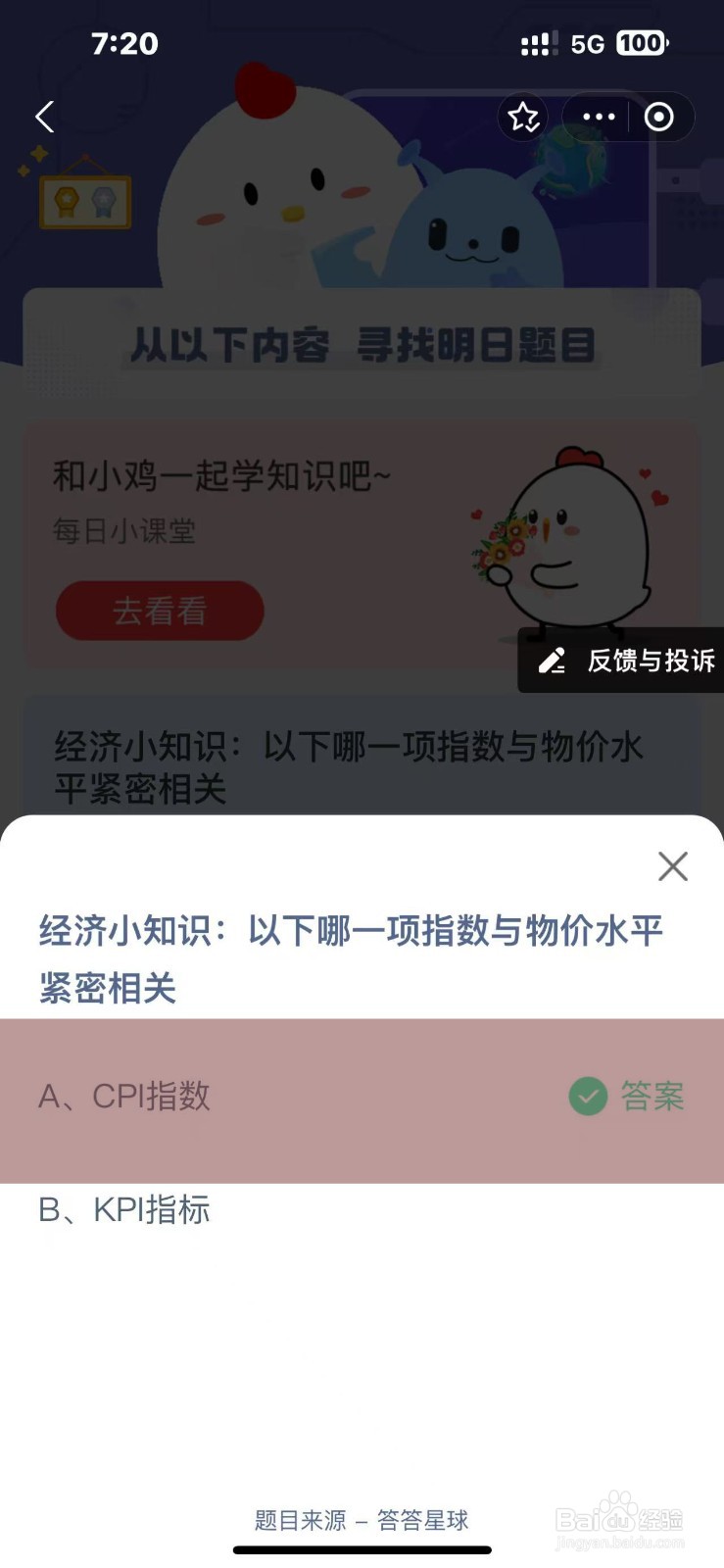Tap the 5G network status icon
This screenshot has width=724, height=1568.
(x=588, y=43)
